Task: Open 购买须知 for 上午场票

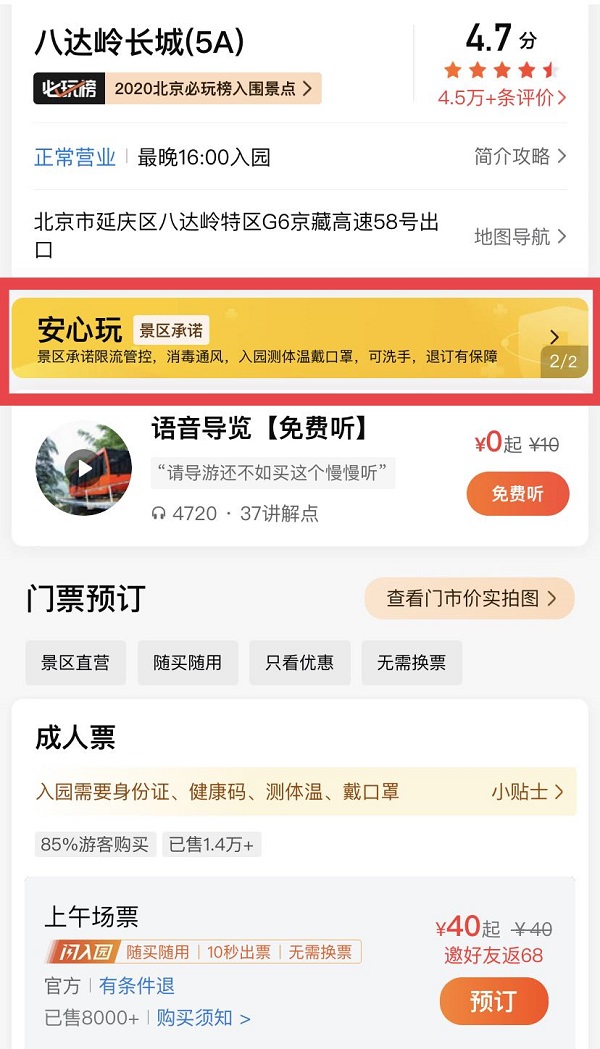Action: coord(203,1018)
